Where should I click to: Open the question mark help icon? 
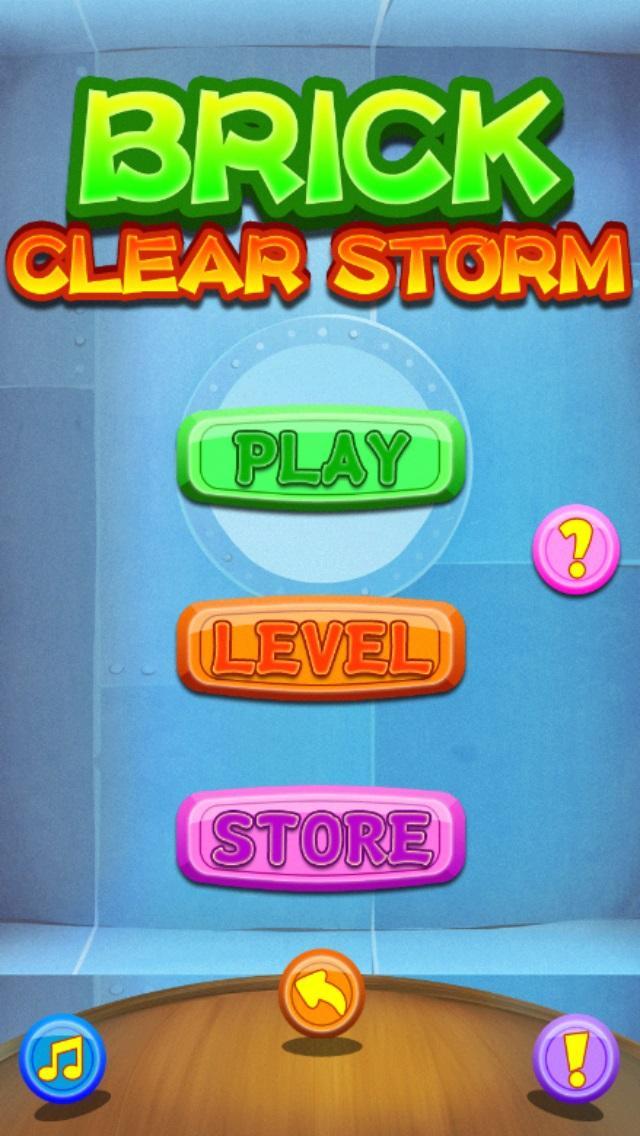click(576, 549)
